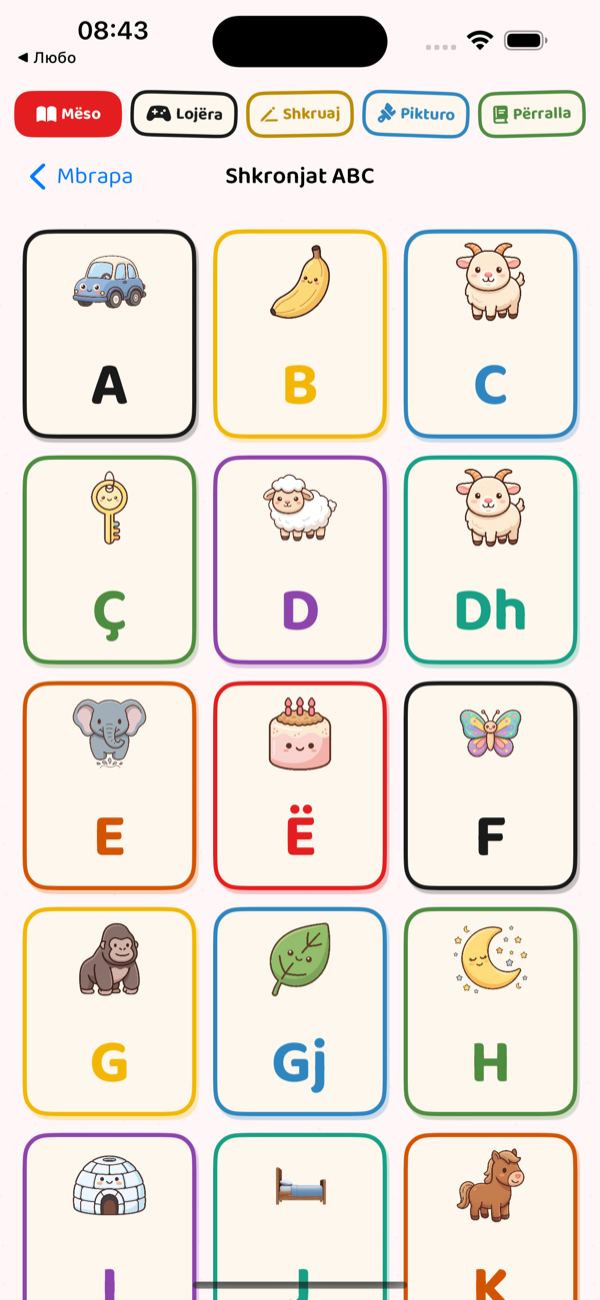Open the Ç key card
This screenshot has height=1300, width=600.
tap(110, 560)
